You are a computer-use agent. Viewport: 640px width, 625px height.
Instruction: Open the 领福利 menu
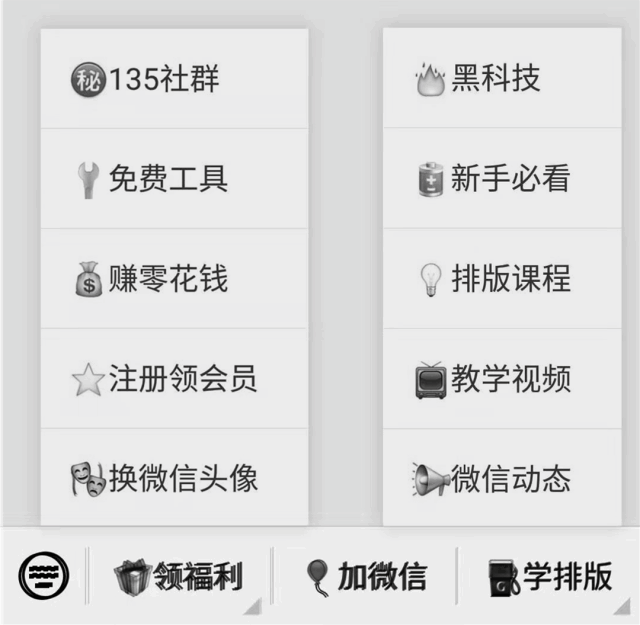click(x=180, y=577)
